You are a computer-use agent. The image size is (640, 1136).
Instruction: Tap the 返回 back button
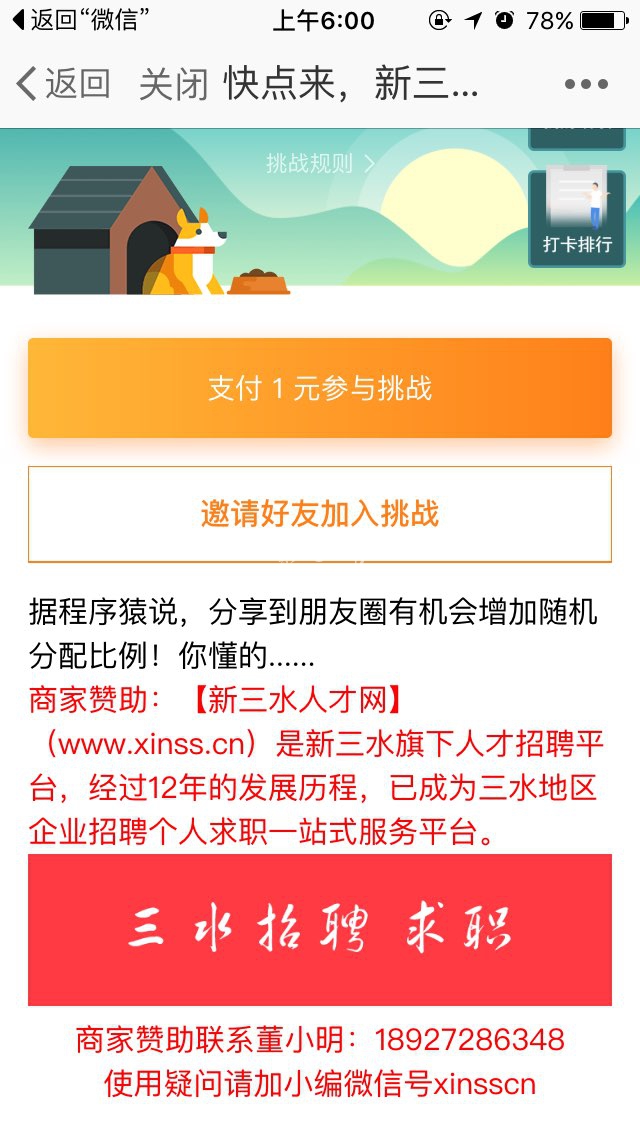(x=64, y=85)
